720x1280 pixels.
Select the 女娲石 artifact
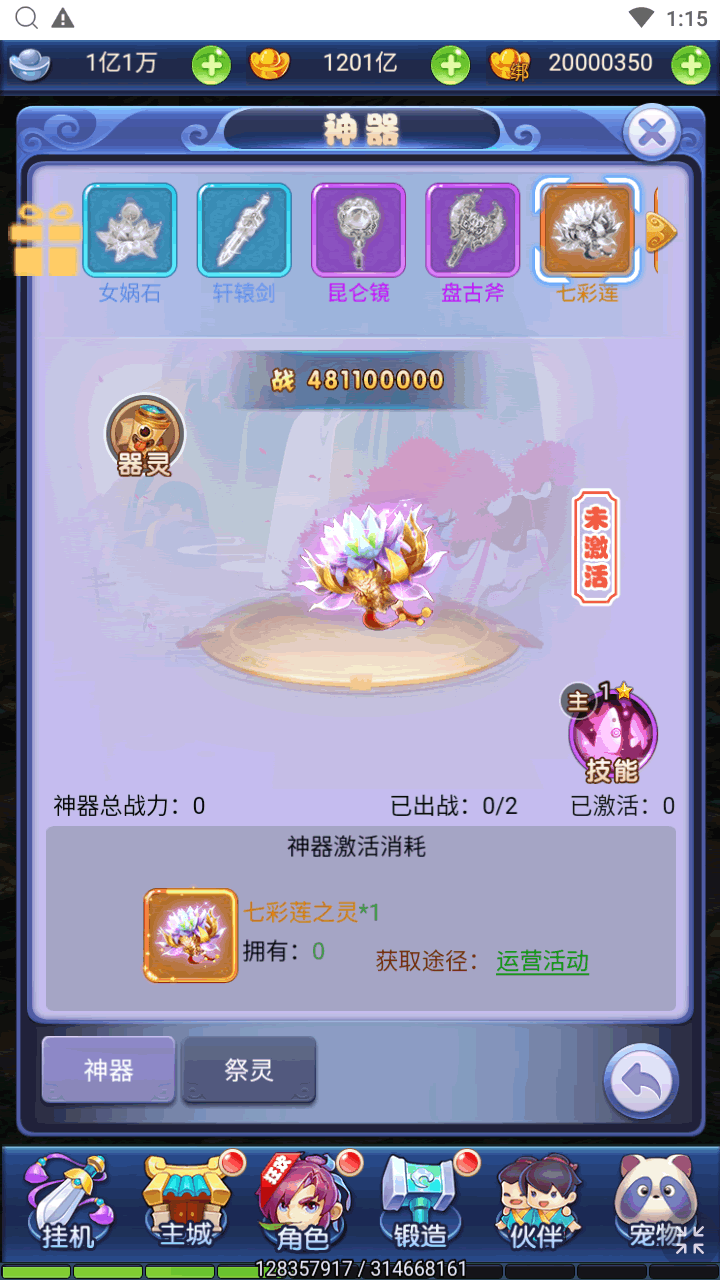click(130, 231)
